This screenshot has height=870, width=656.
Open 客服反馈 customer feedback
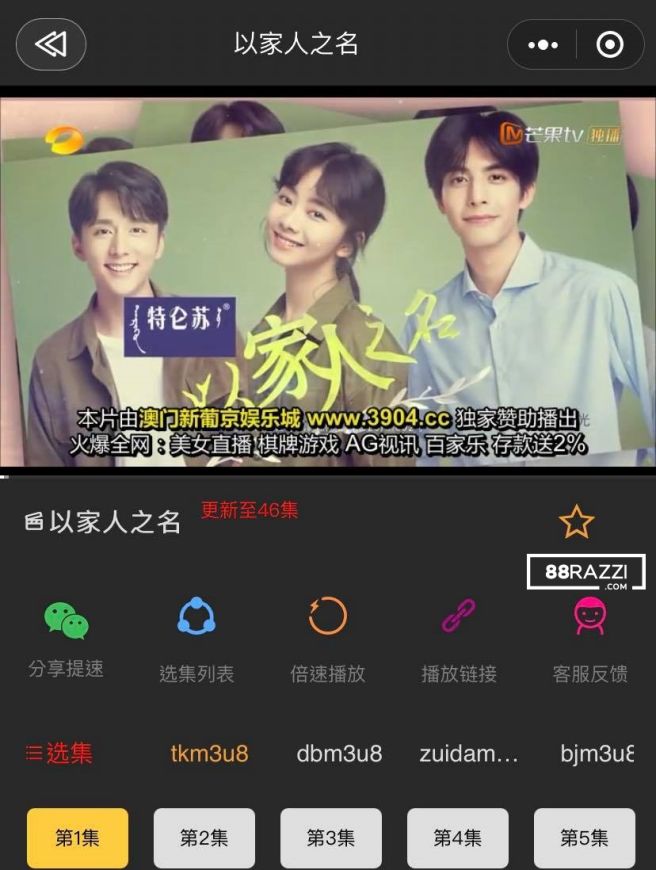pos(590,638)
